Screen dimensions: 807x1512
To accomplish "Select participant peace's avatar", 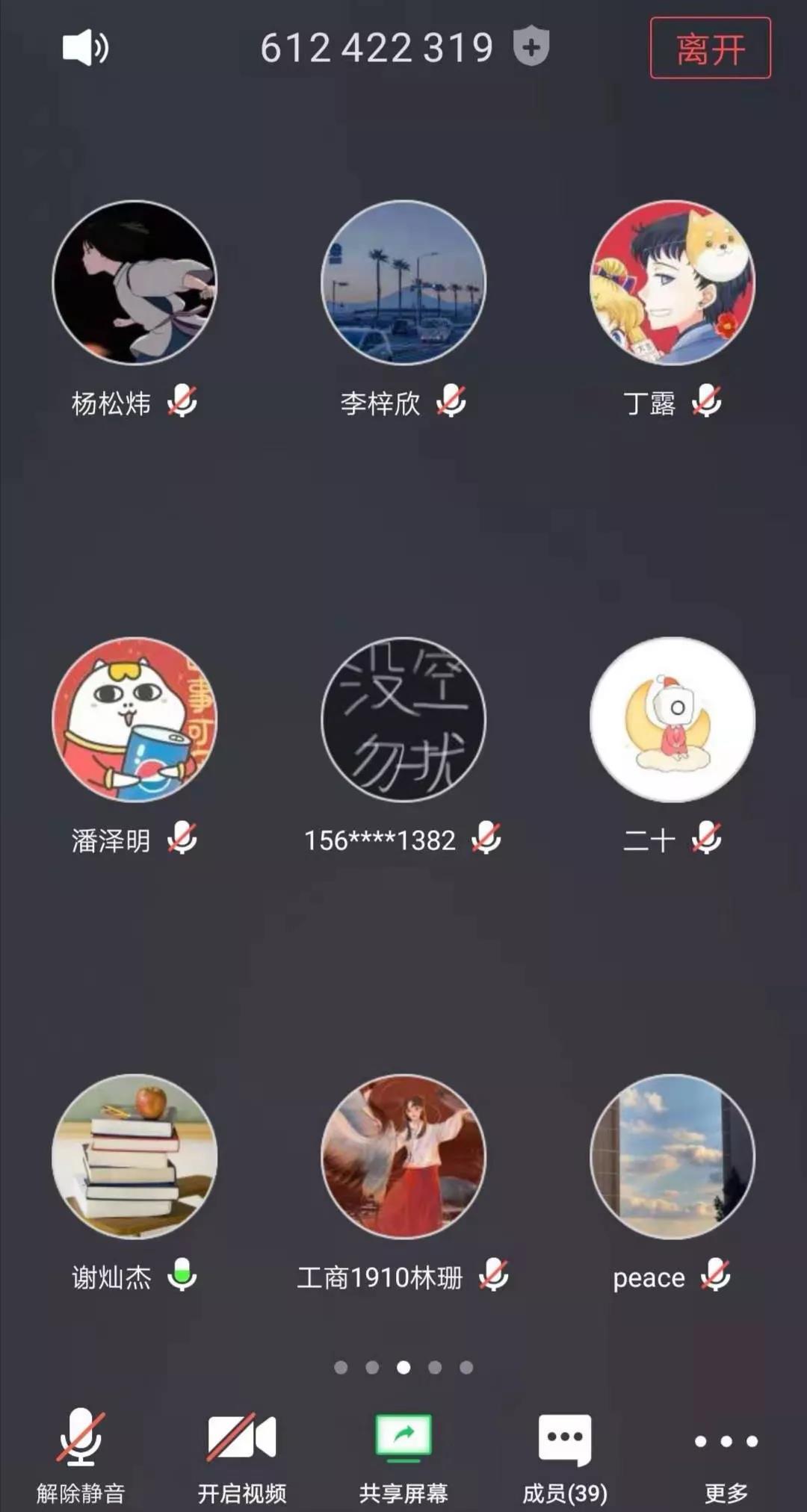I will pyautogui.click(x=672, y=1156).
